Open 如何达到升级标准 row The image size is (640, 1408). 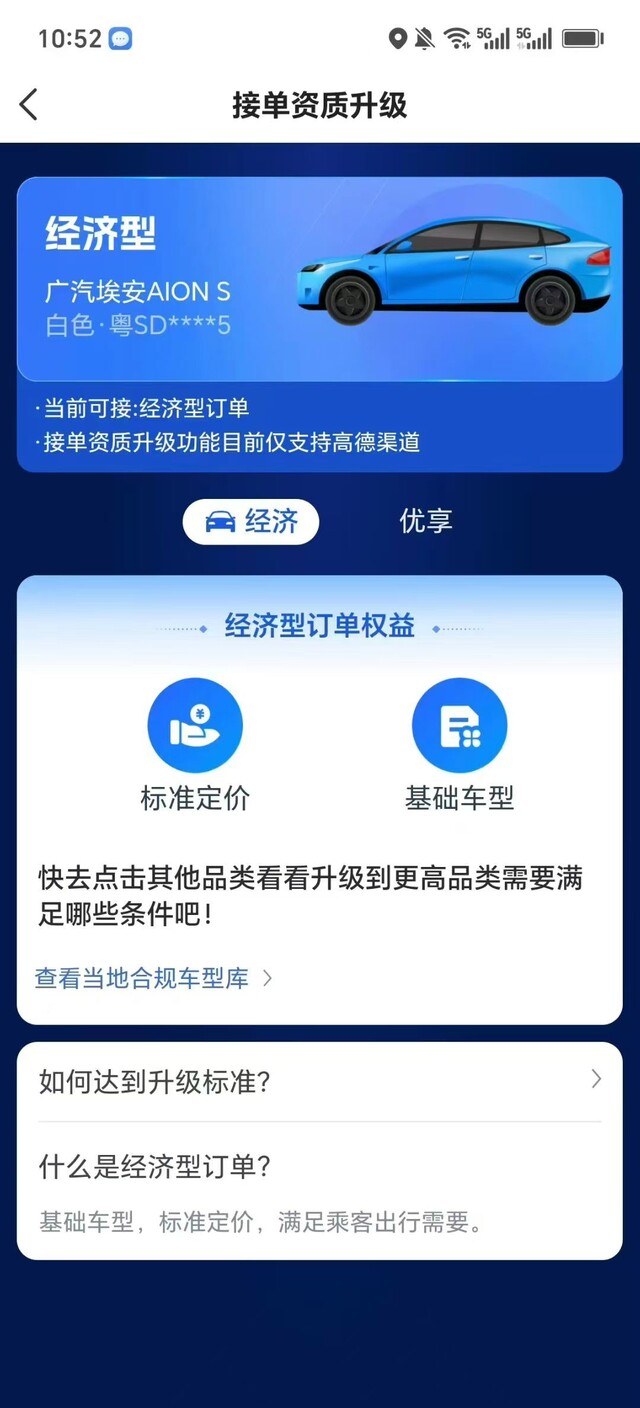point(319,1081)
